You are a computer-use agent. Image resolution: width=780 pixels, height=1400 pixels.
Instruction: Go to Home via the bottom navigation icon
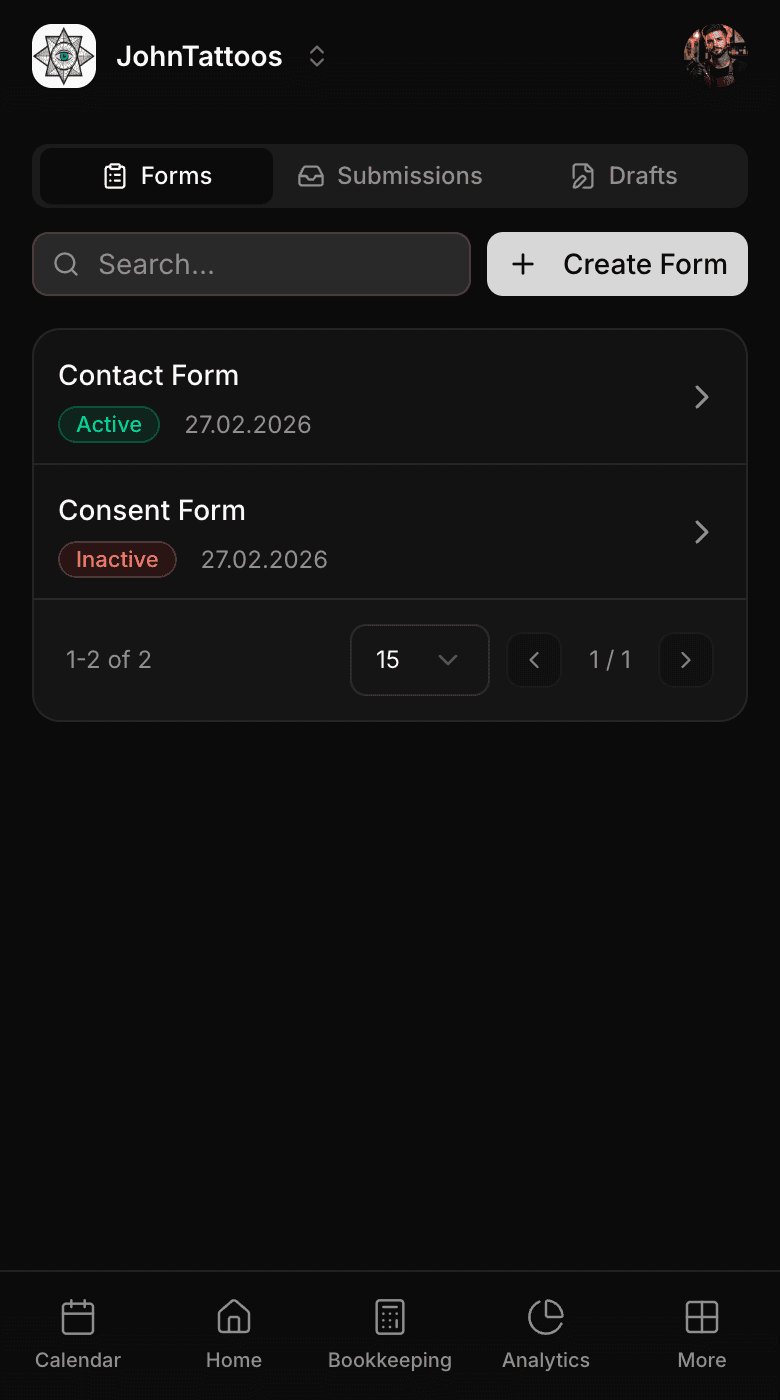[233, 1318]
